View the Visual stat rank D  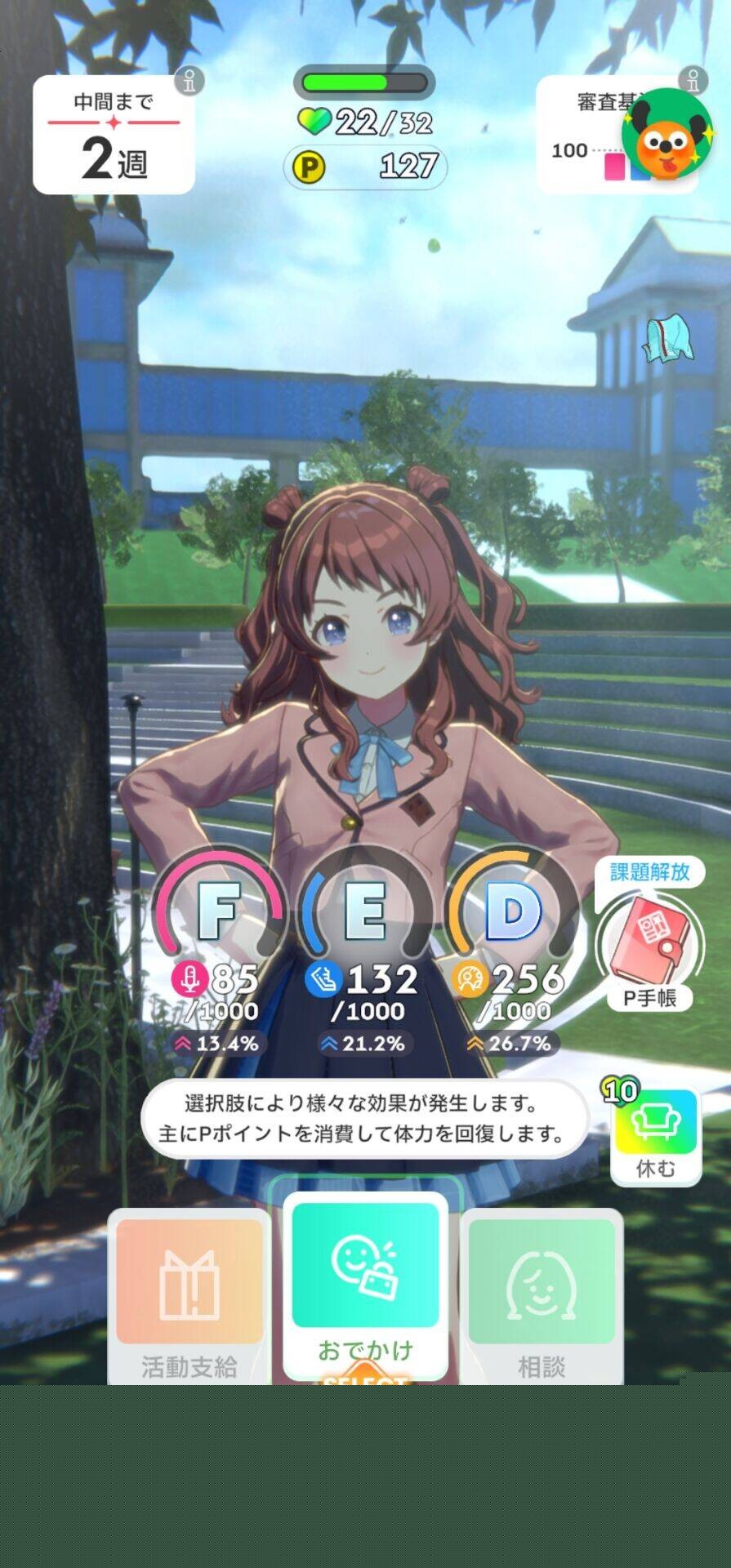[x=512, y=911]
